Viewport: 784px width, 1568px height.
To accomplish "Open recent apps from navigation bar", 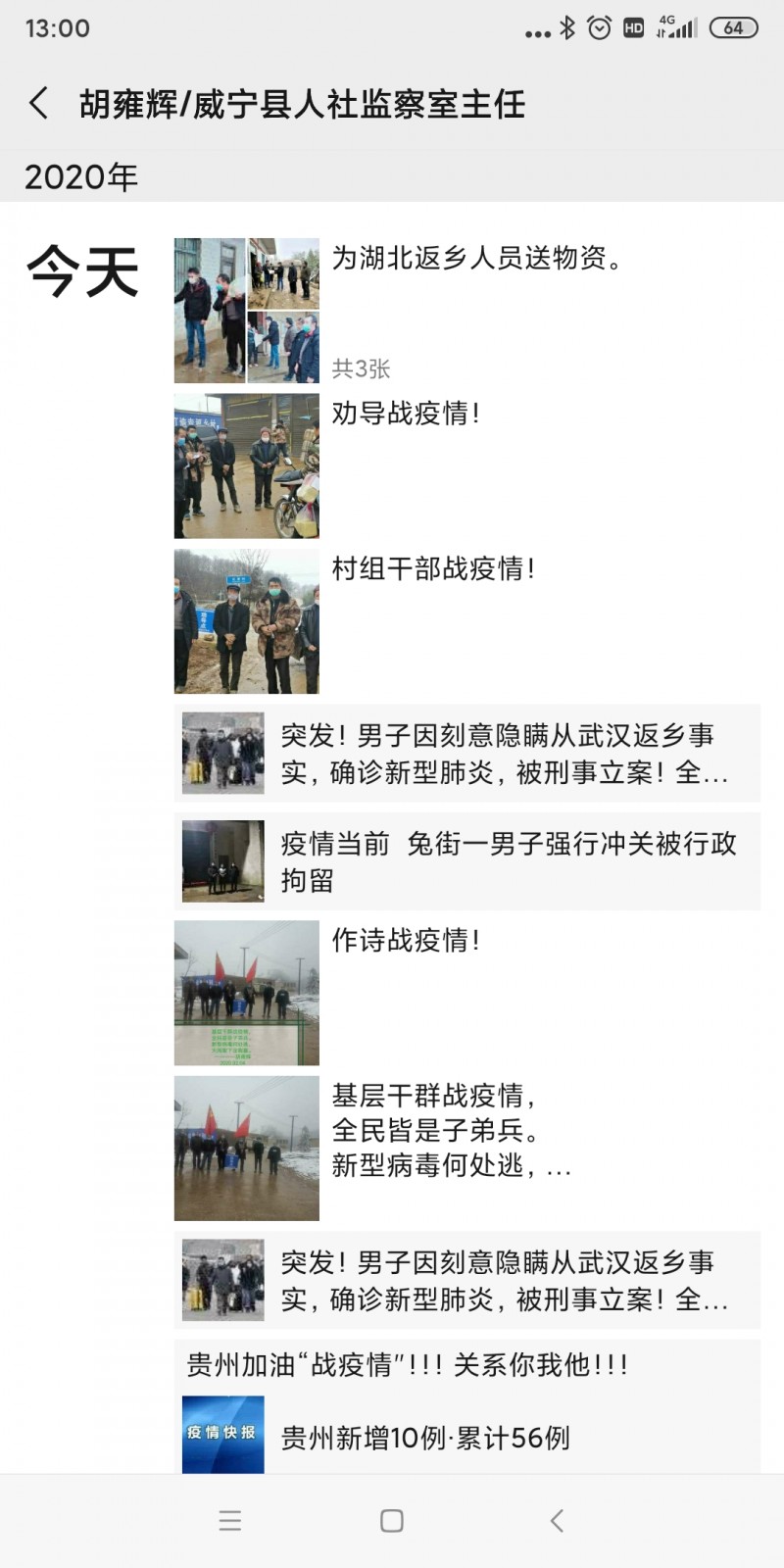I will 230,1521.
